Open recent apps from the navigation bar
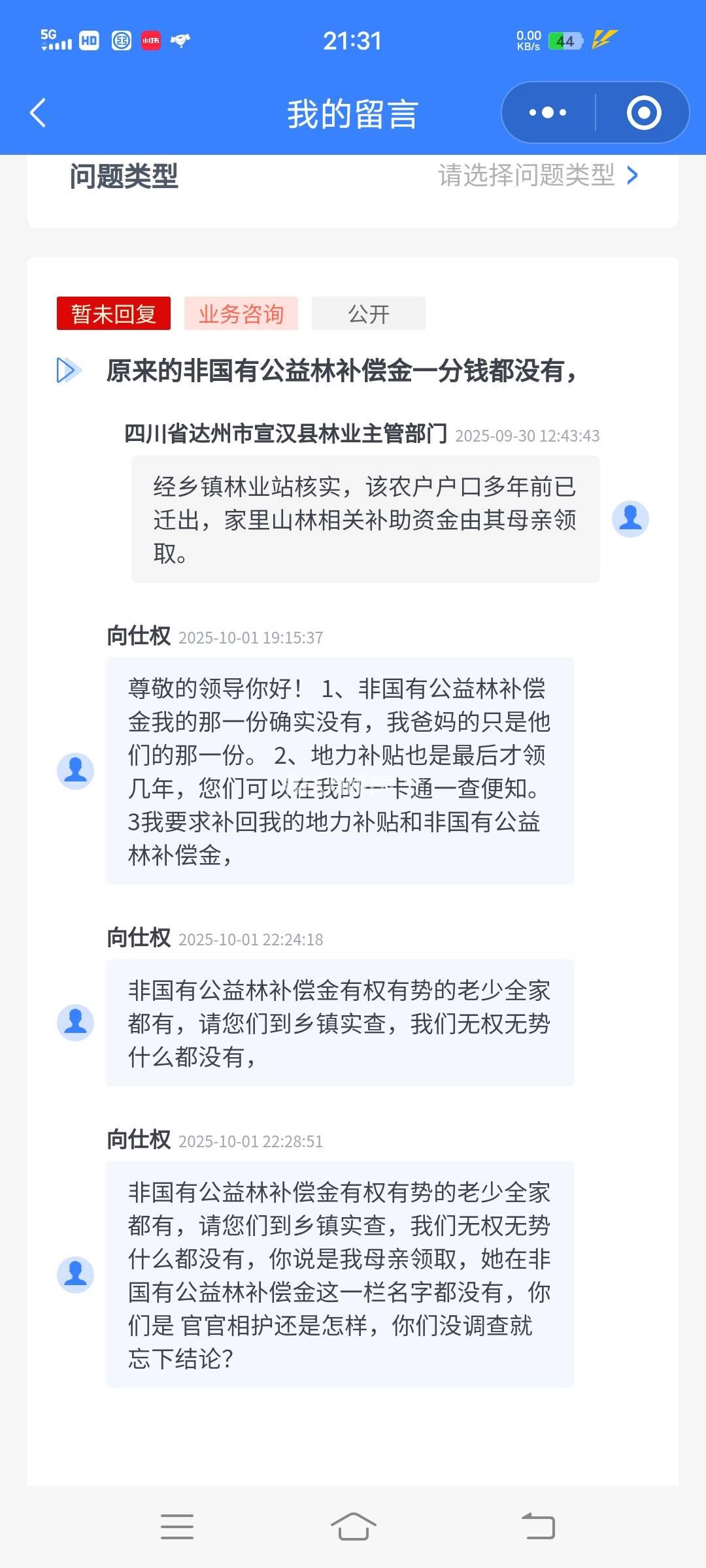The image size is (706, 1568). click(176, 1527)
